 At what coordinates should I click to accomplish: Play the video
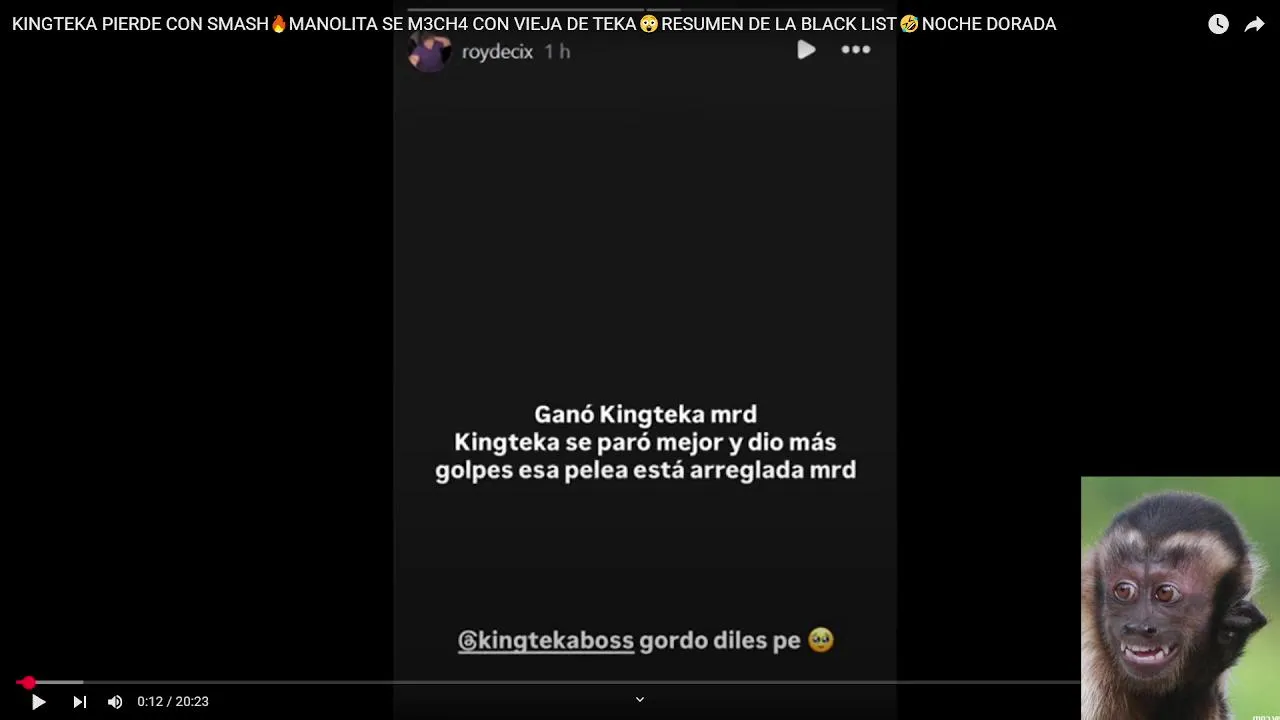(38, 702)
